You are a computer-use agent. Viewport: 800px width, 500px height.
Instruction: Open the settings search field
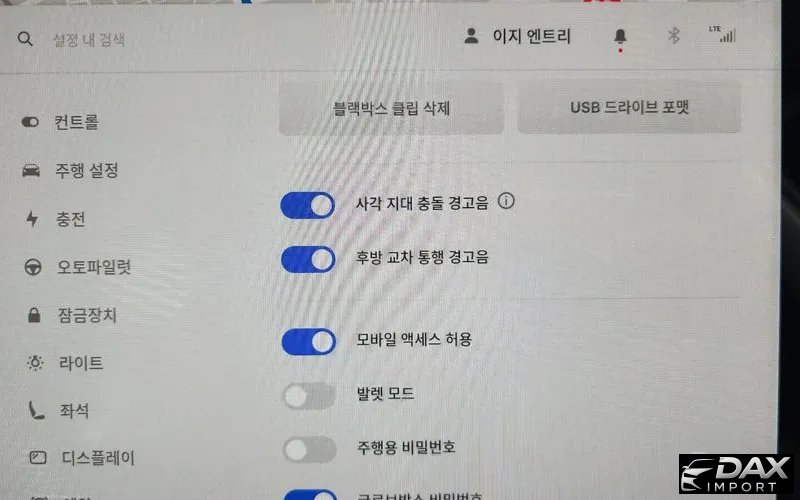pos(88,41)
